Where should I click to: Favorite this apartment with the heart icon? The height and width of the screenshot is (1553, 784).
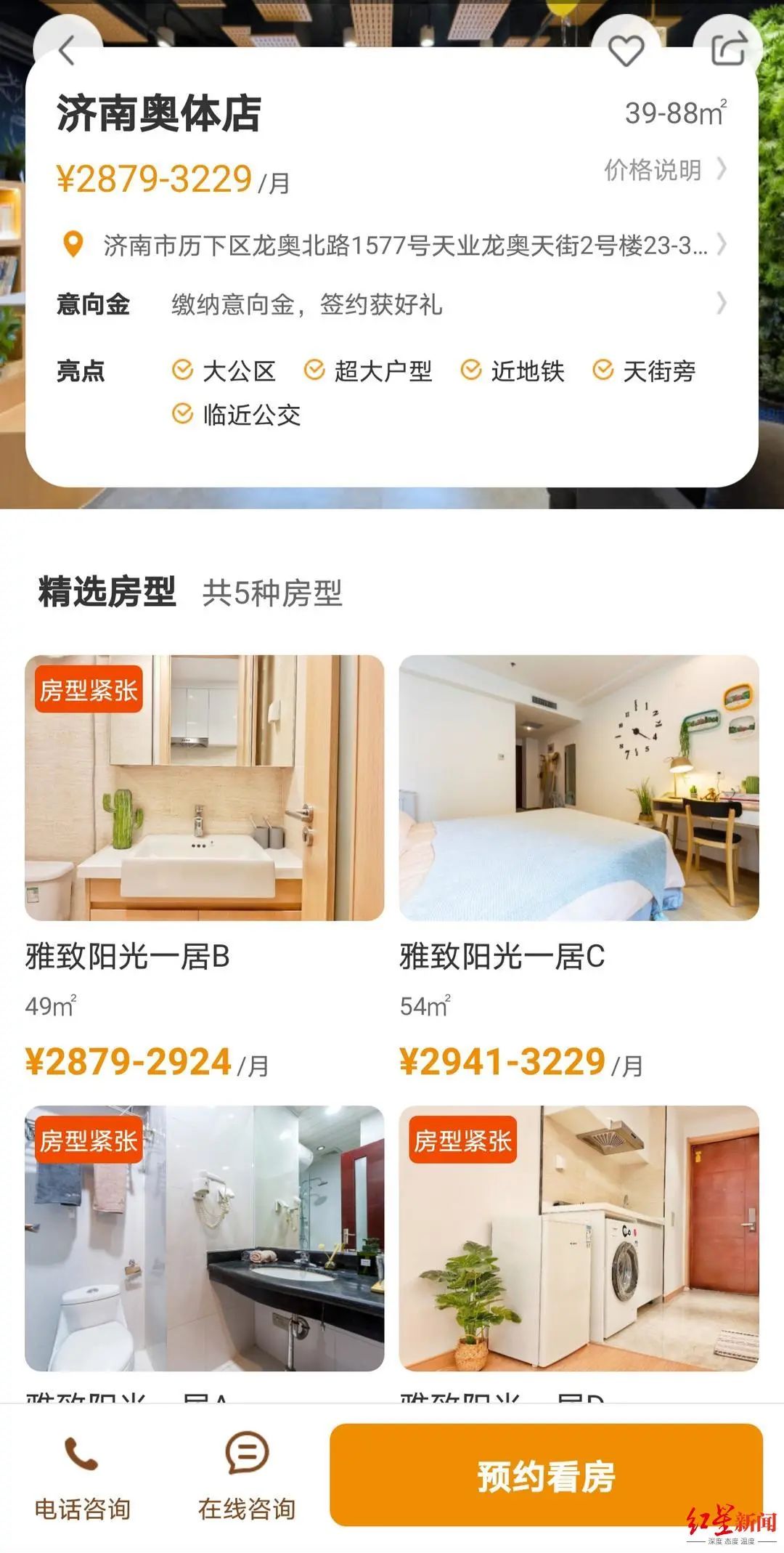626,51
